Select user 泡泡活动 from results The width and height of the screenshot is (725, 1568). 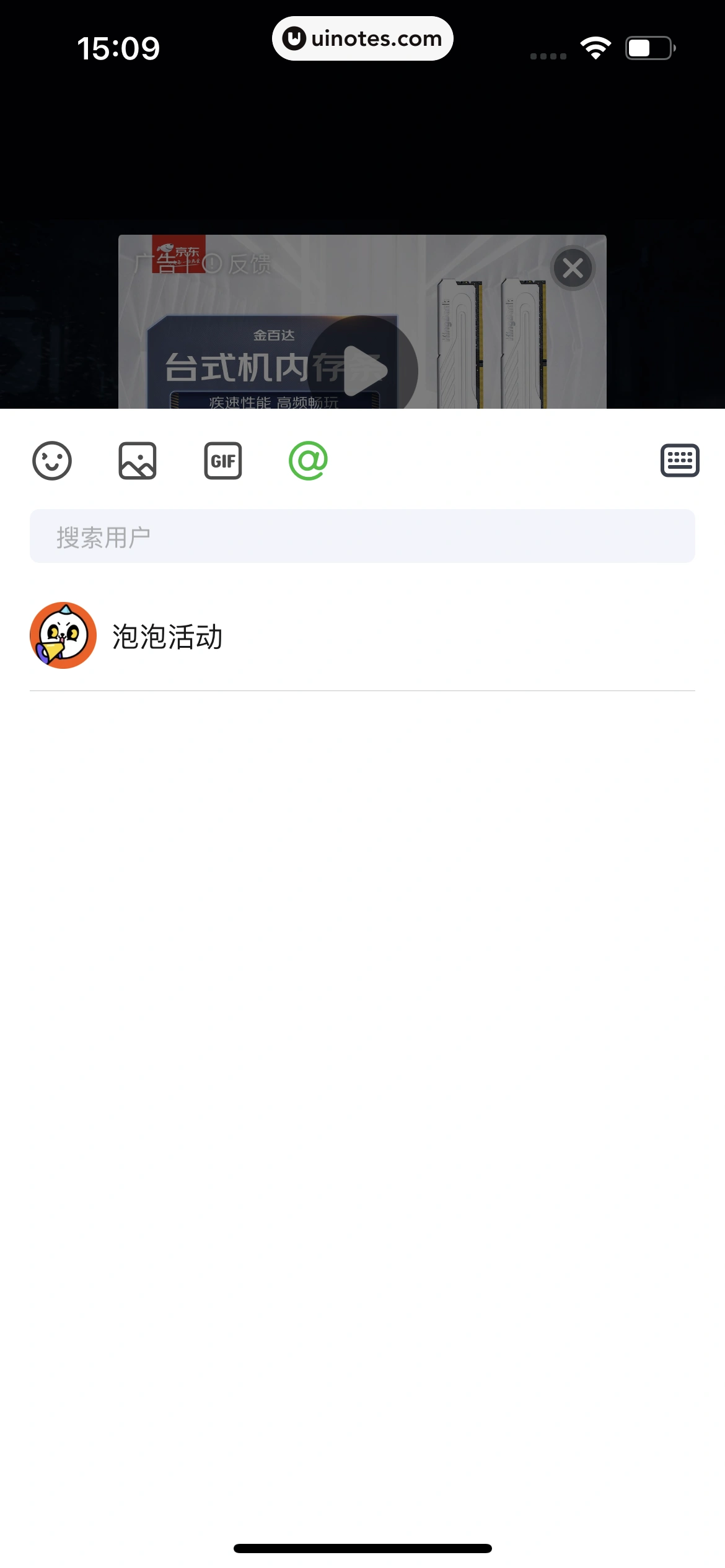coord(168,635)
